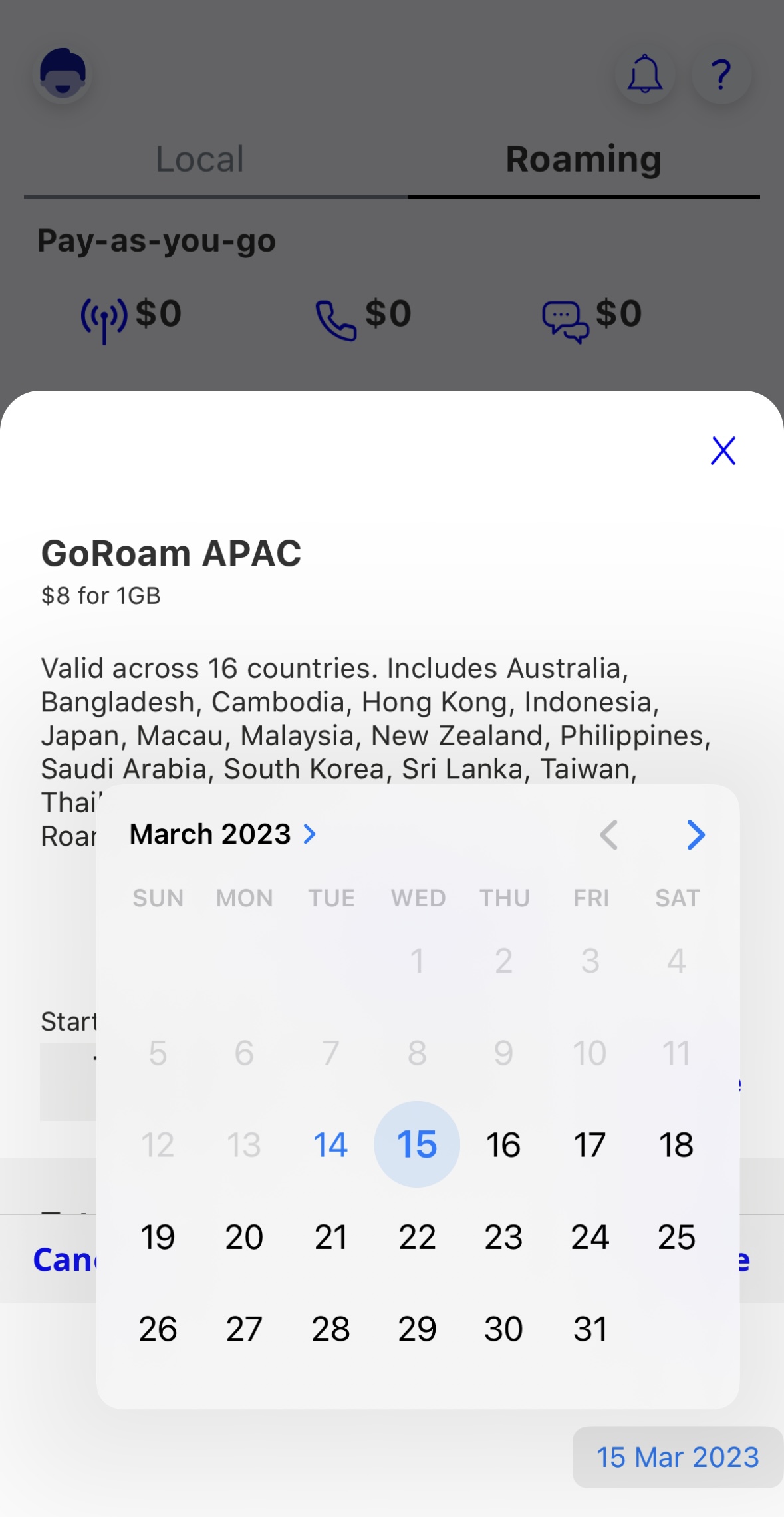Pick March 14 as the date

[330, 1144]
